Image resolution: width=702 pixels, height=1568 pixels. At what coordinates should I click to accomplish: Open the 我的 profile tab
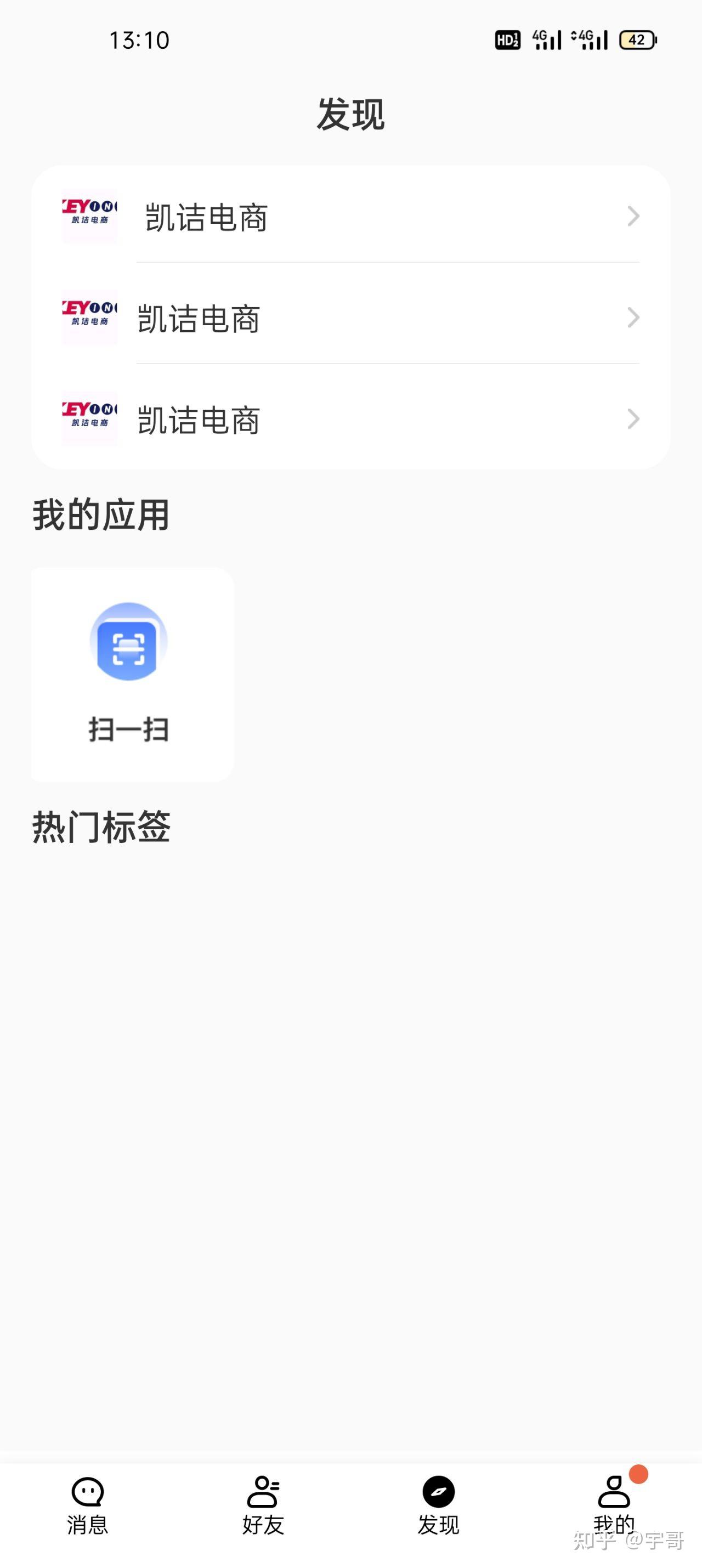coord(614,1505)
